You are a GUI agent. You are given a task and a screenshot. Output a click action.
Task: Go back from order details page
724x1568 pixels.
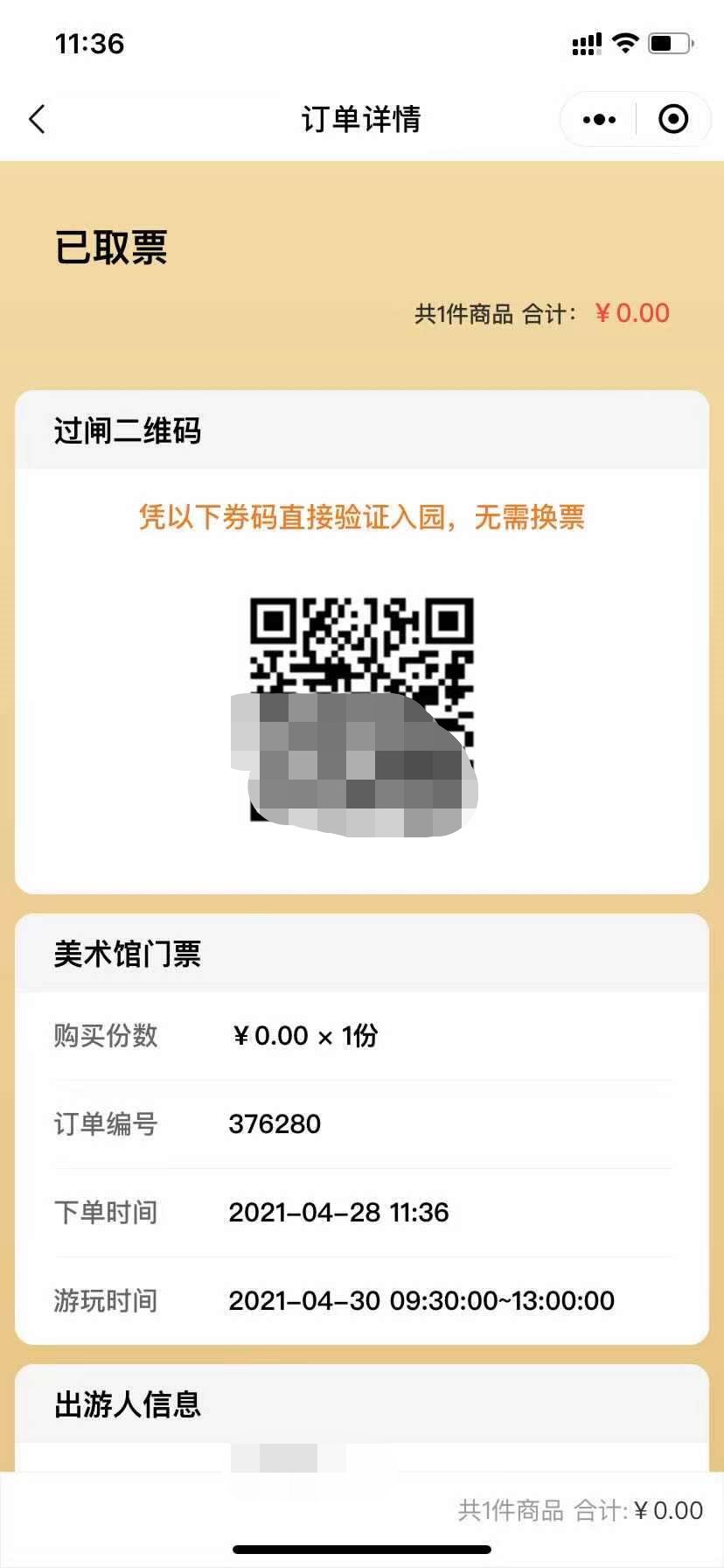pos(37,119)
